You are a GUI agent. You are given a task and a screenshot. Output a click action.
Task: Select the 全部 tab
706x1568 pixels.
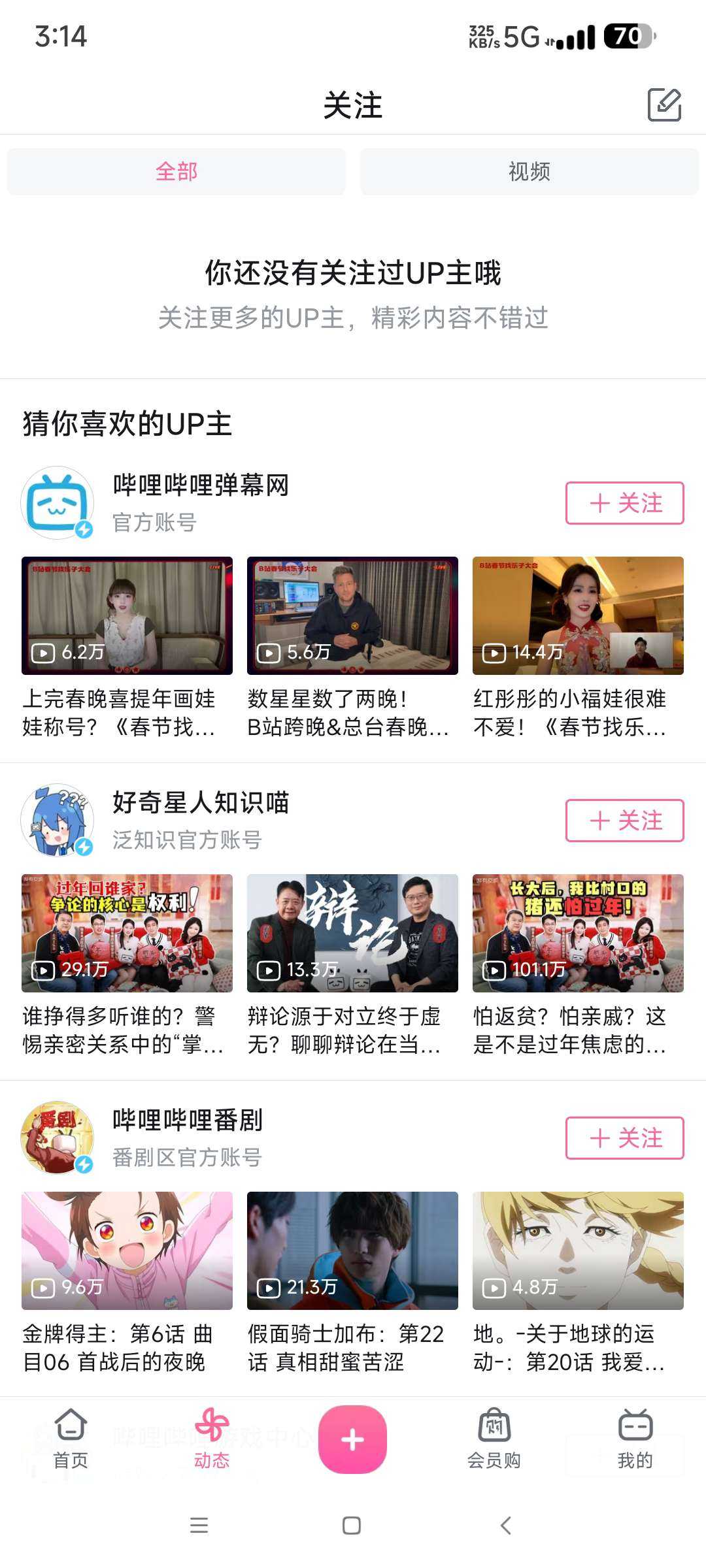coord(176,172)
